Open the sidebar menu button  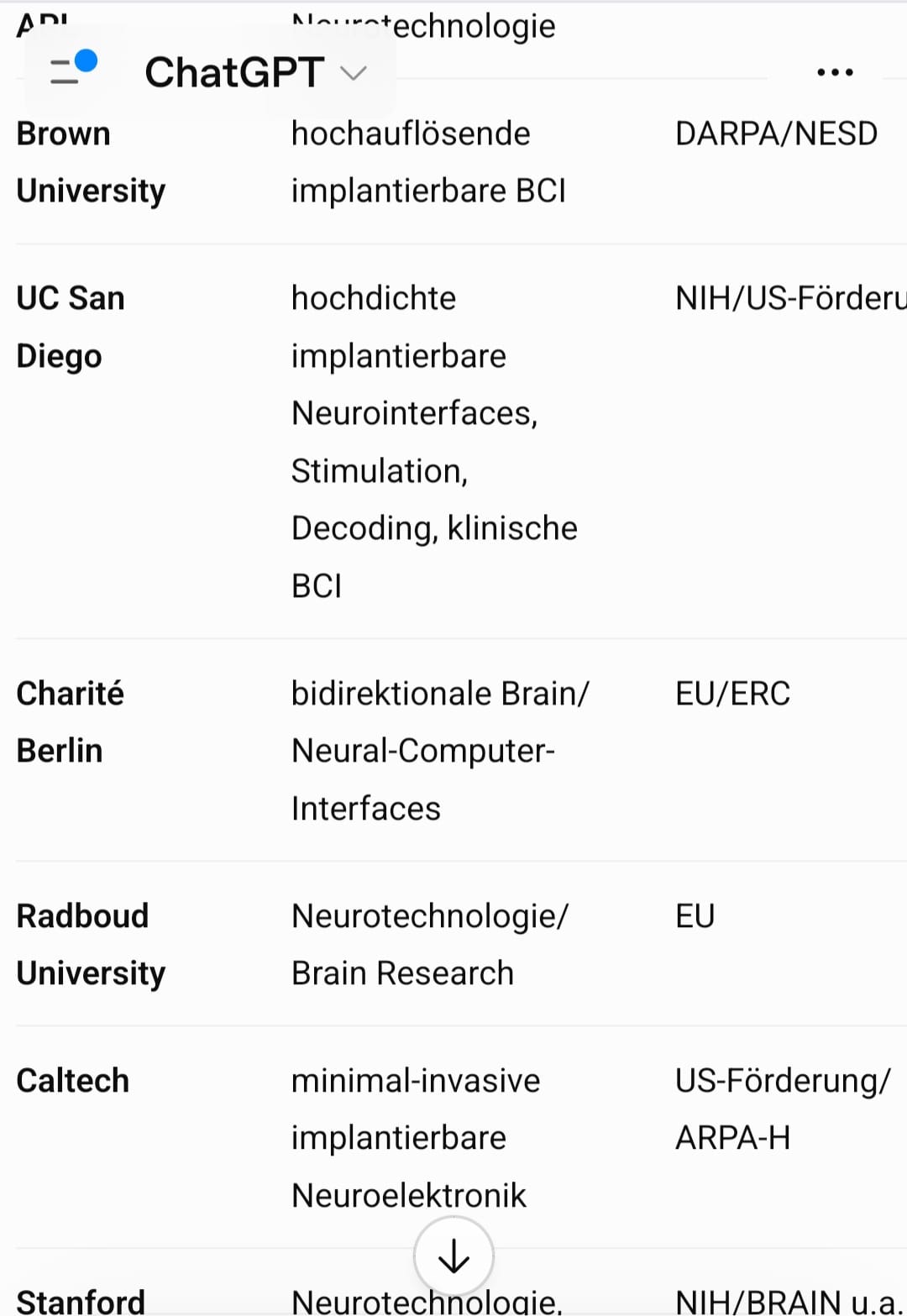[x=74, y=69]
